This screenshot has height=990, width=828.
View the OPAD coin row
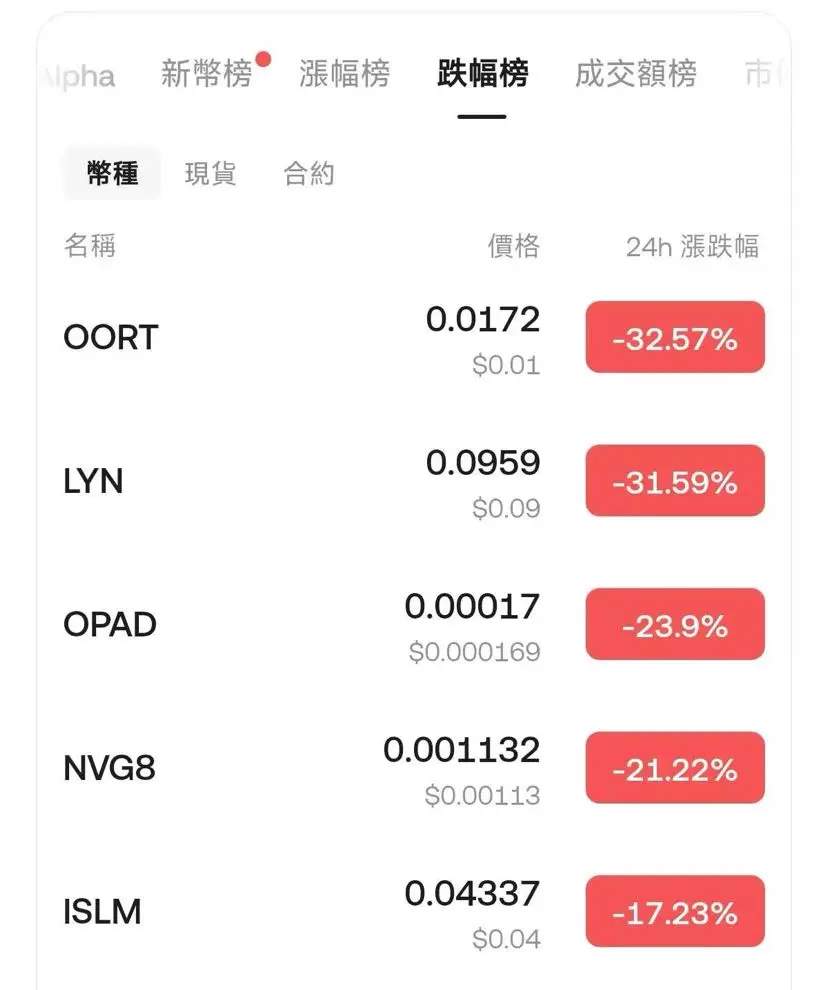click(110, 625)
